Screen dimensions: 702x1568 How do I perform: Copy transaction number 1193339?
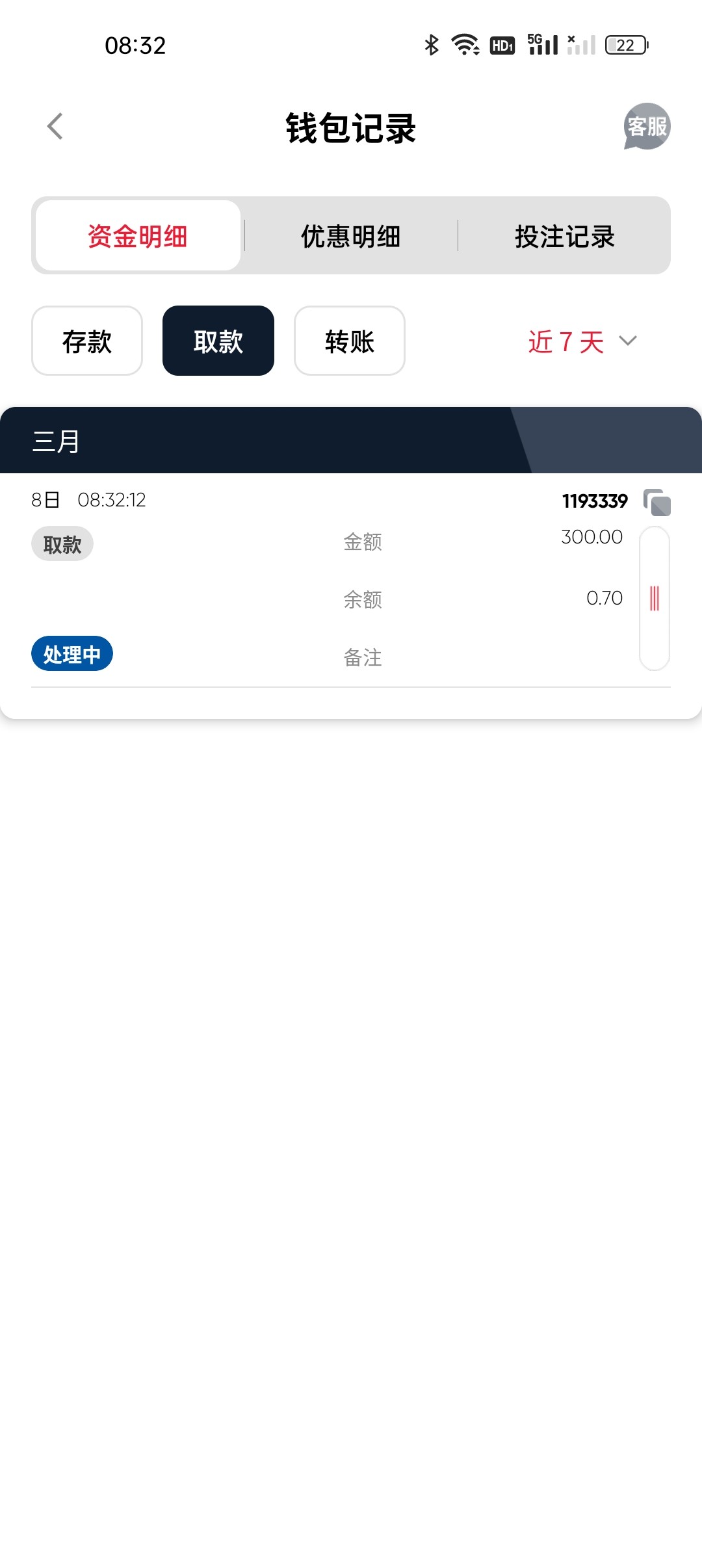[x=657, y=503]
